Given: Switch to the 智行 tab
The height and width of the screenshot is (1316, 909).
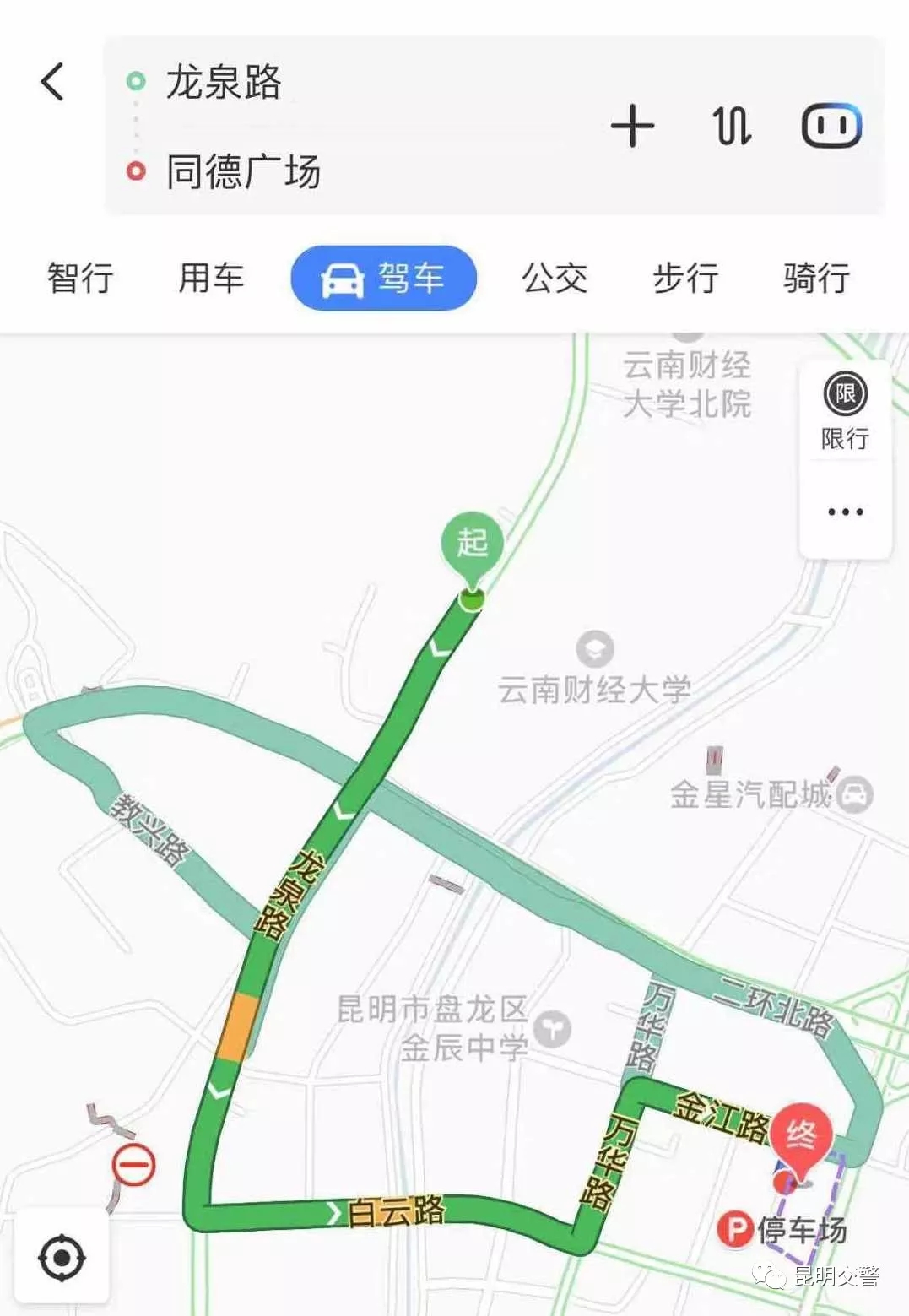Looking at the screenshot, I should 80,278.
